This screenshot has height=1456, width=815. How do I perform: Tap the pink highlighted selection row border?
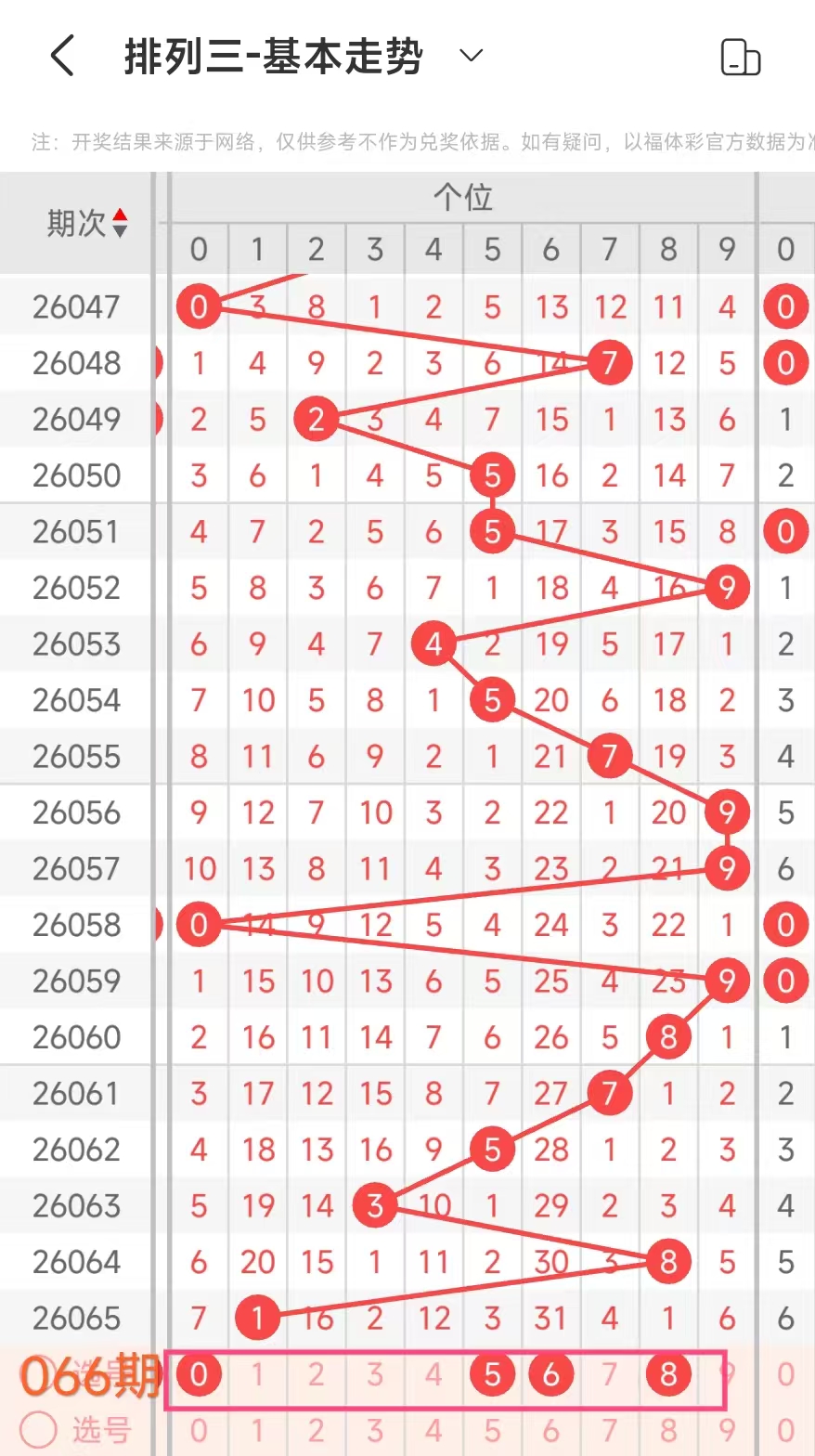click(x=446, y=1345)
